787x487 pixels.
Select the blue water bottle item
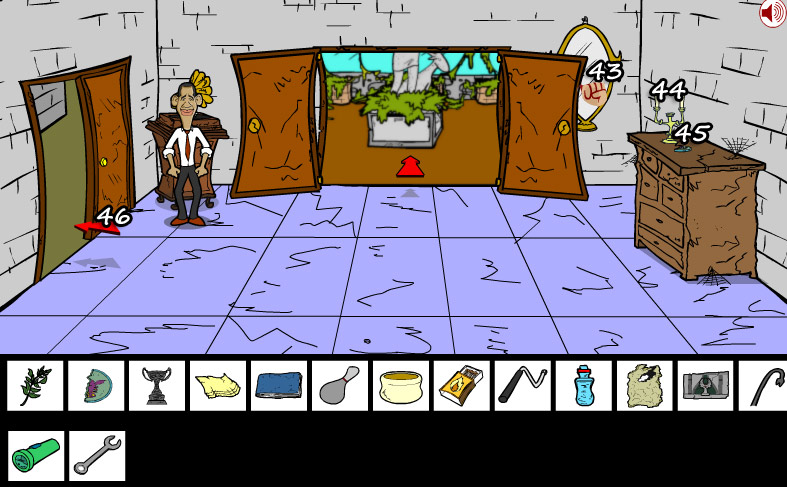coord(584,385)
